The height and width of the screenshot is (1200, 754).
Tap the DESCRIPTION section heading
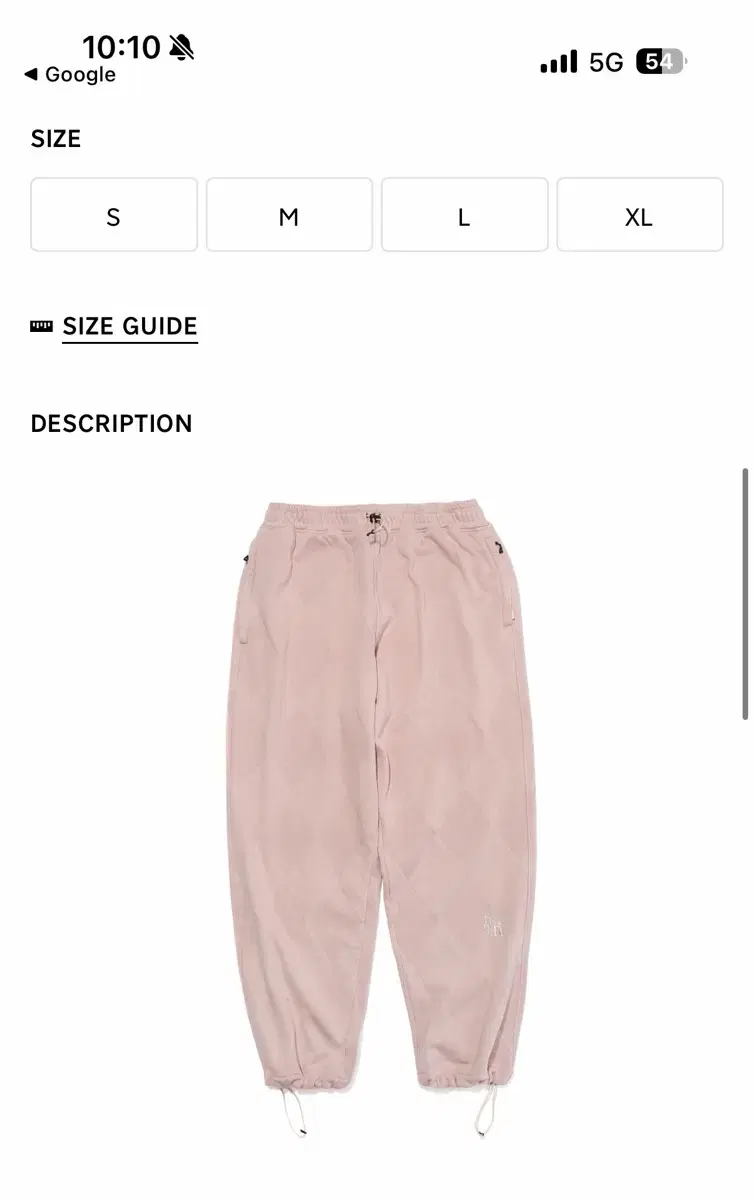pyautogui.click(x=111, y=423)
